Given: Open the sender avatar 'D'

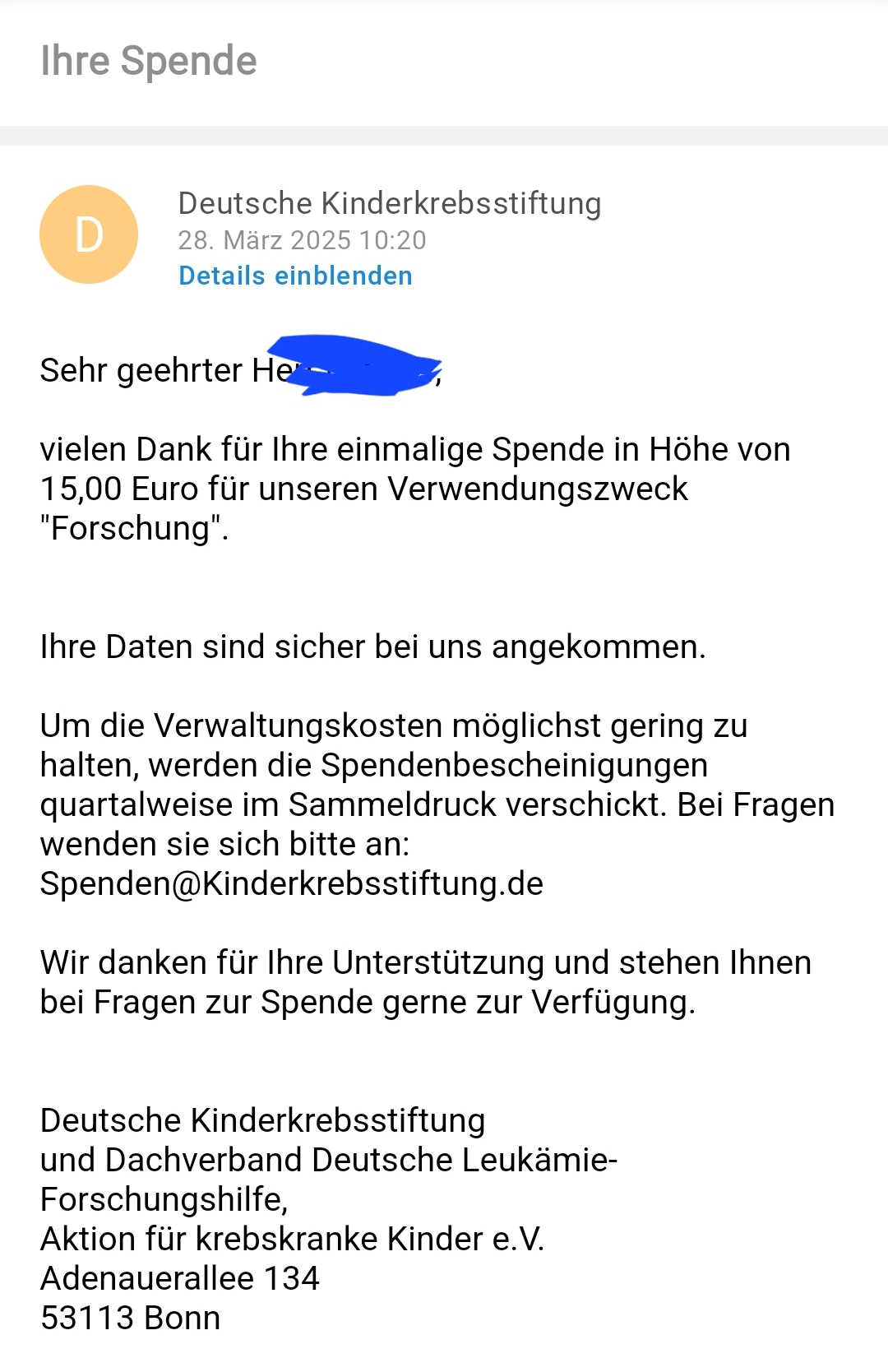Looking at the screenshot, I should [x=89, y=234].
